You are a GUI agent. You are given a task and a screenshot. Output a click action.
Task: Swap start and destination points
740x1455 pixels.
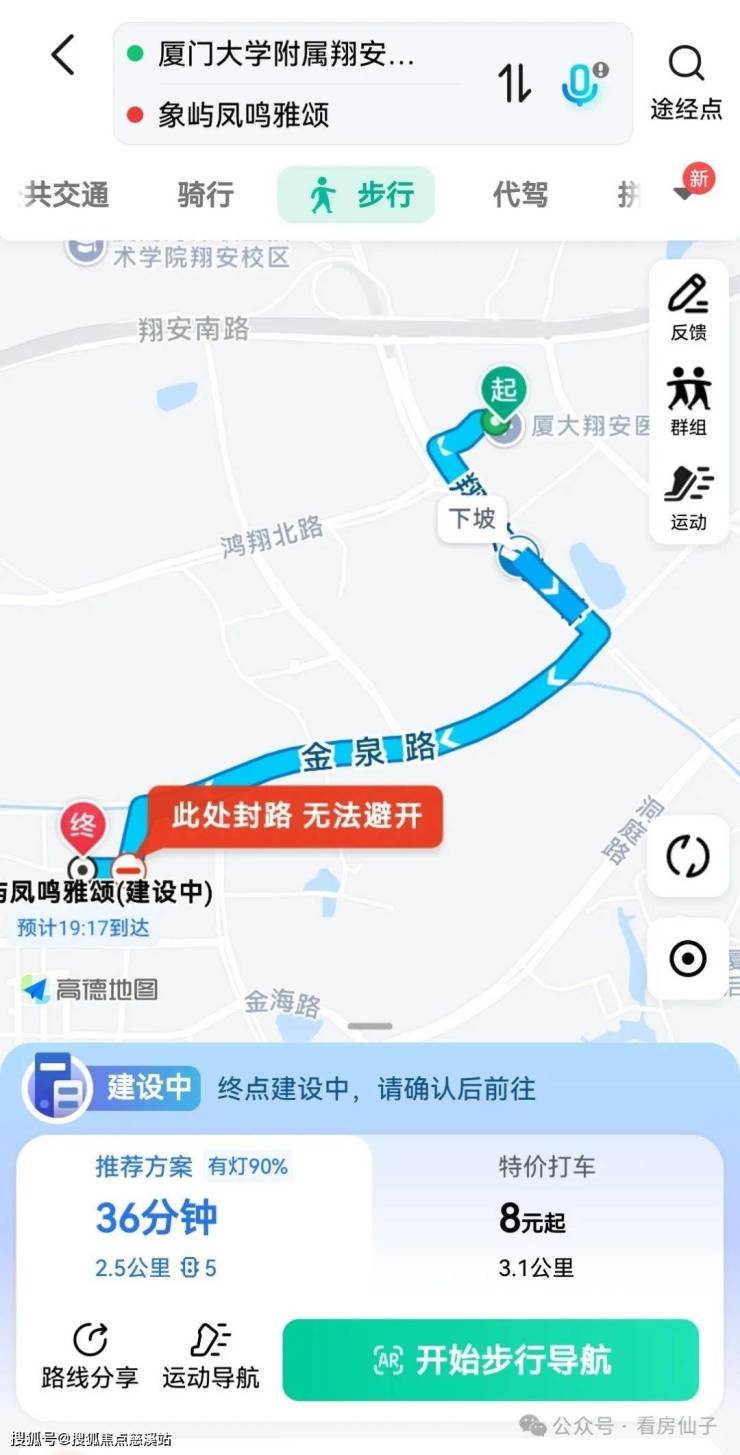tap(515, 83)
